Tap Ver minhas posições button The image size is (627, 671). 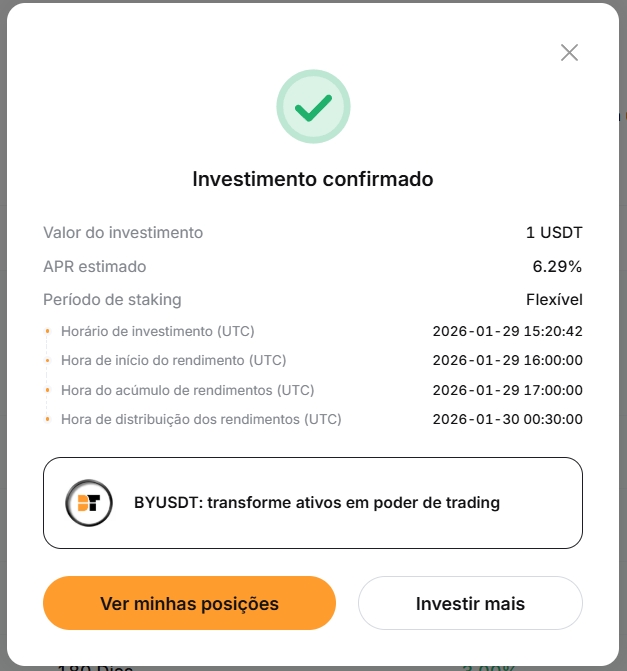pos(189,603)
